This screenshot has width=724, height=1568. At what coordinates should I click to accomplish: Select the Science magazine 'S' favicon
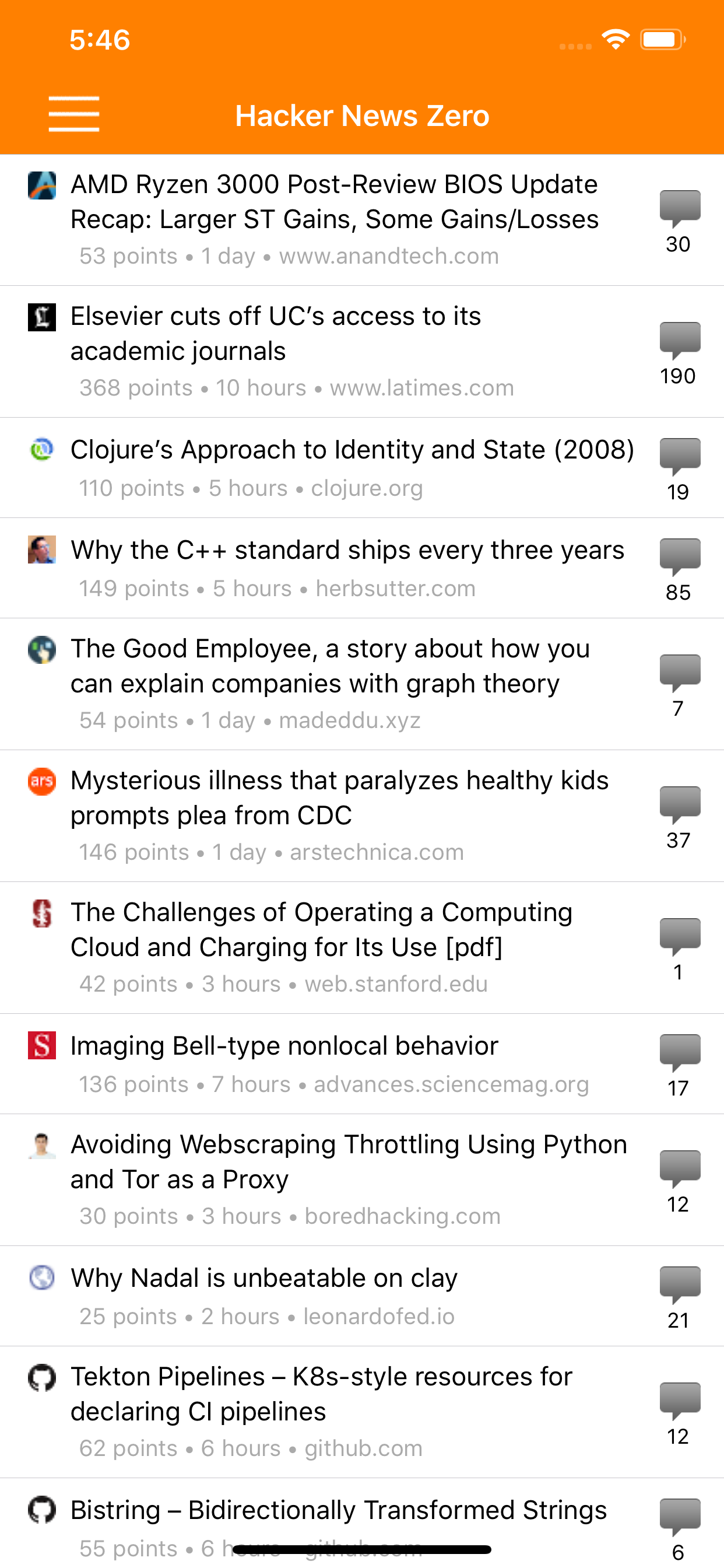41,1046
